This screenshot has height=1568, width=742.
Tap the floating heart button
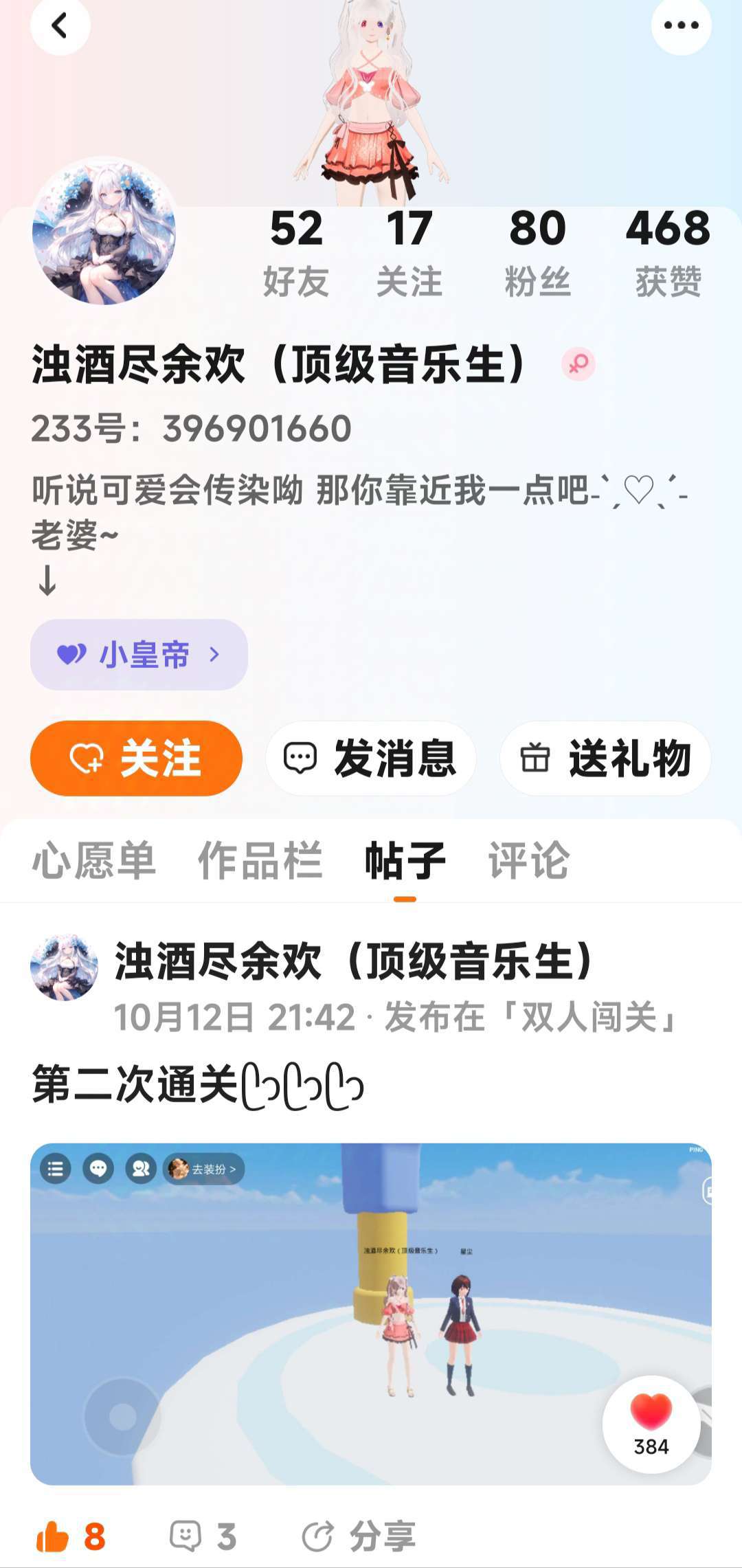pyautogui.click(x=651, y=1424)
